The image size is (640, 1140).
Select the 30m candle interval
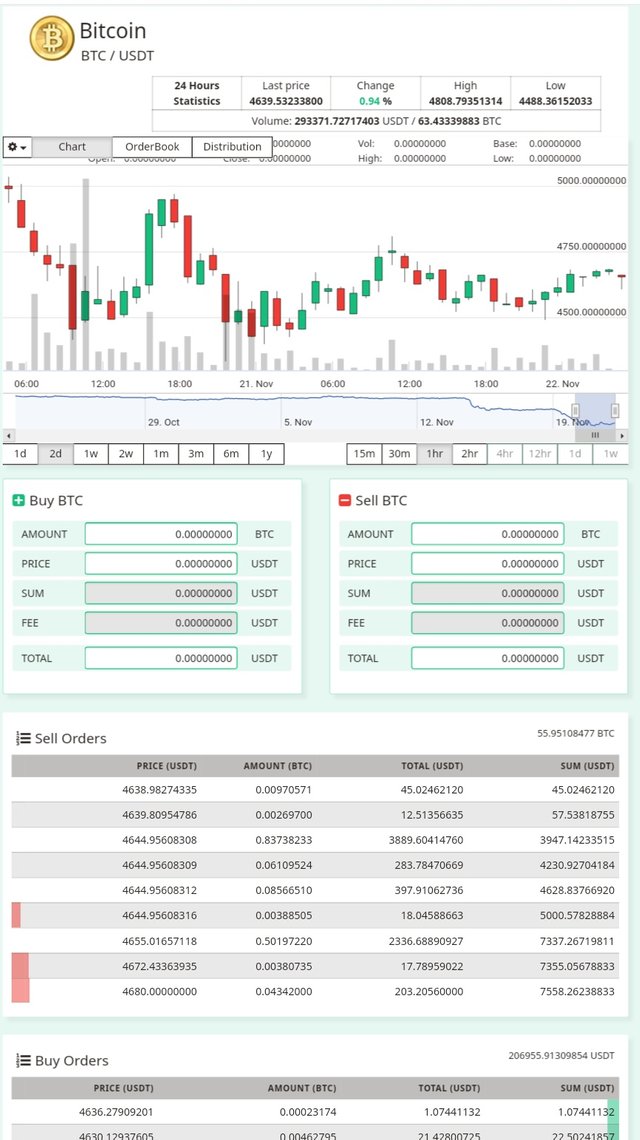coord(399,454)
